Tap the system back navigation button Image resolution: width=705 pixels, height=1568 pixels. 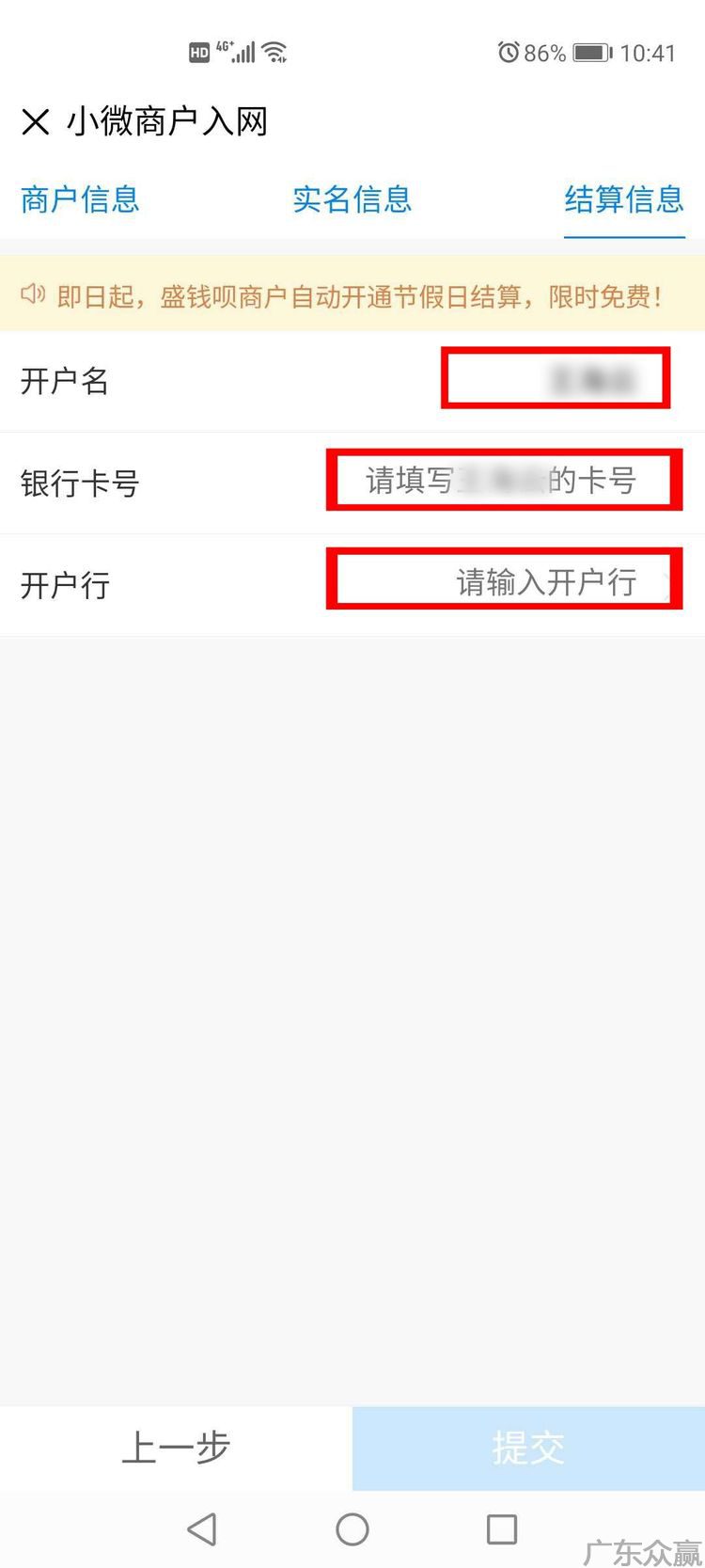tap(202, 1529)
